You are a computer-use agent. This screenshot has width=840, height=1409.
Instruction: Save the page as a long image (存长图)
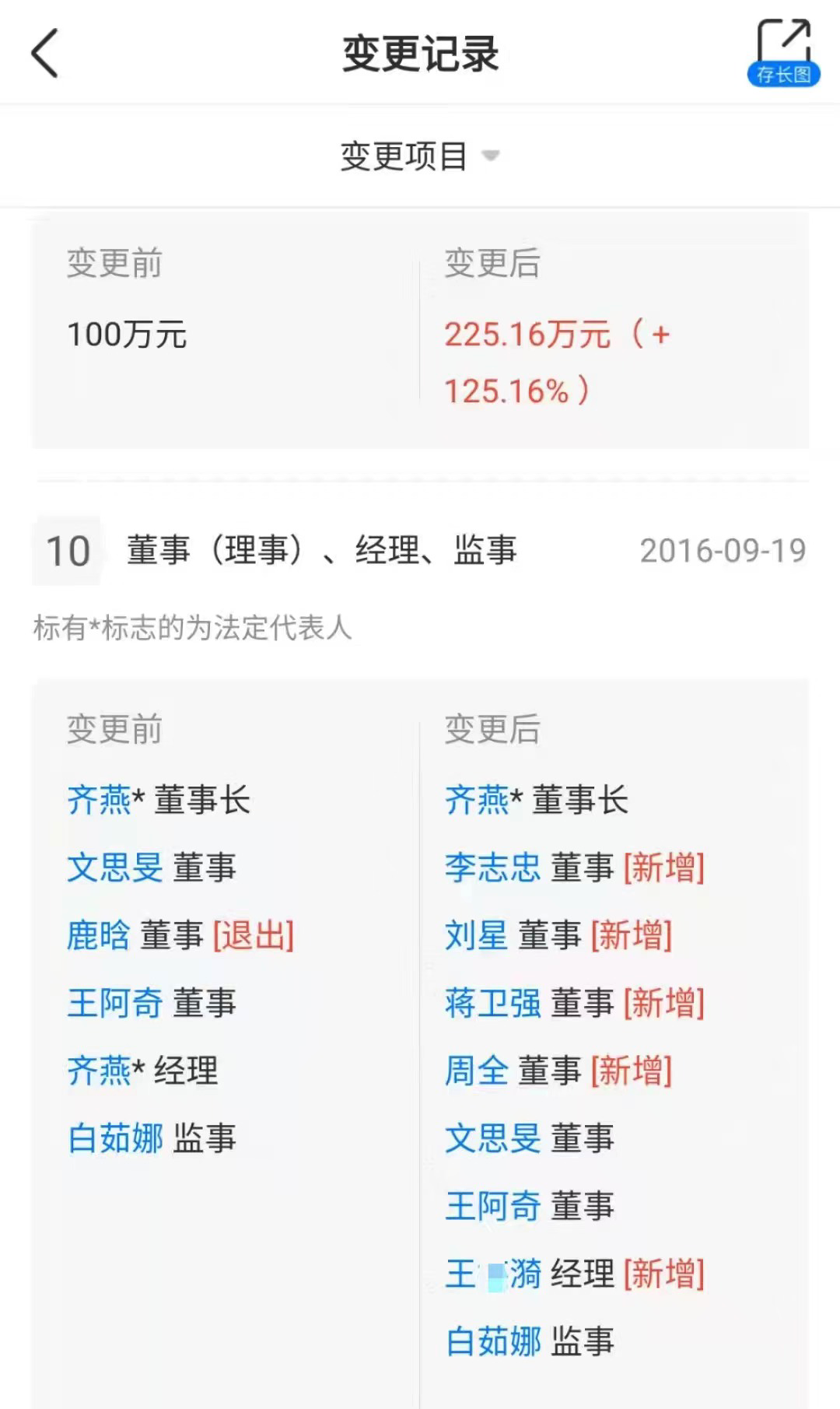click(x=783, y=53)
